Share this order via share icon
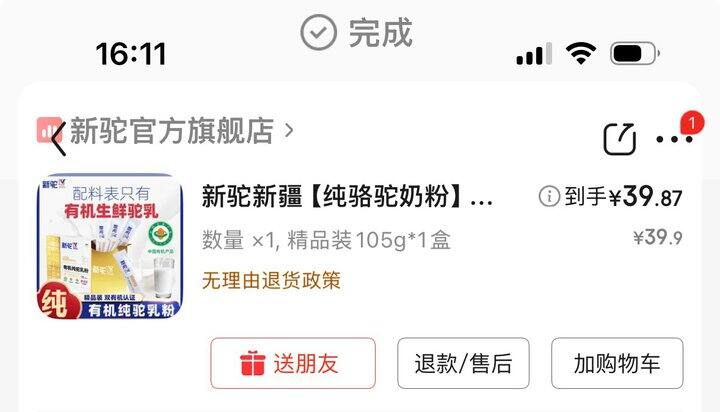Viewport: 720px width, 412px height. (x=620, y=139)
